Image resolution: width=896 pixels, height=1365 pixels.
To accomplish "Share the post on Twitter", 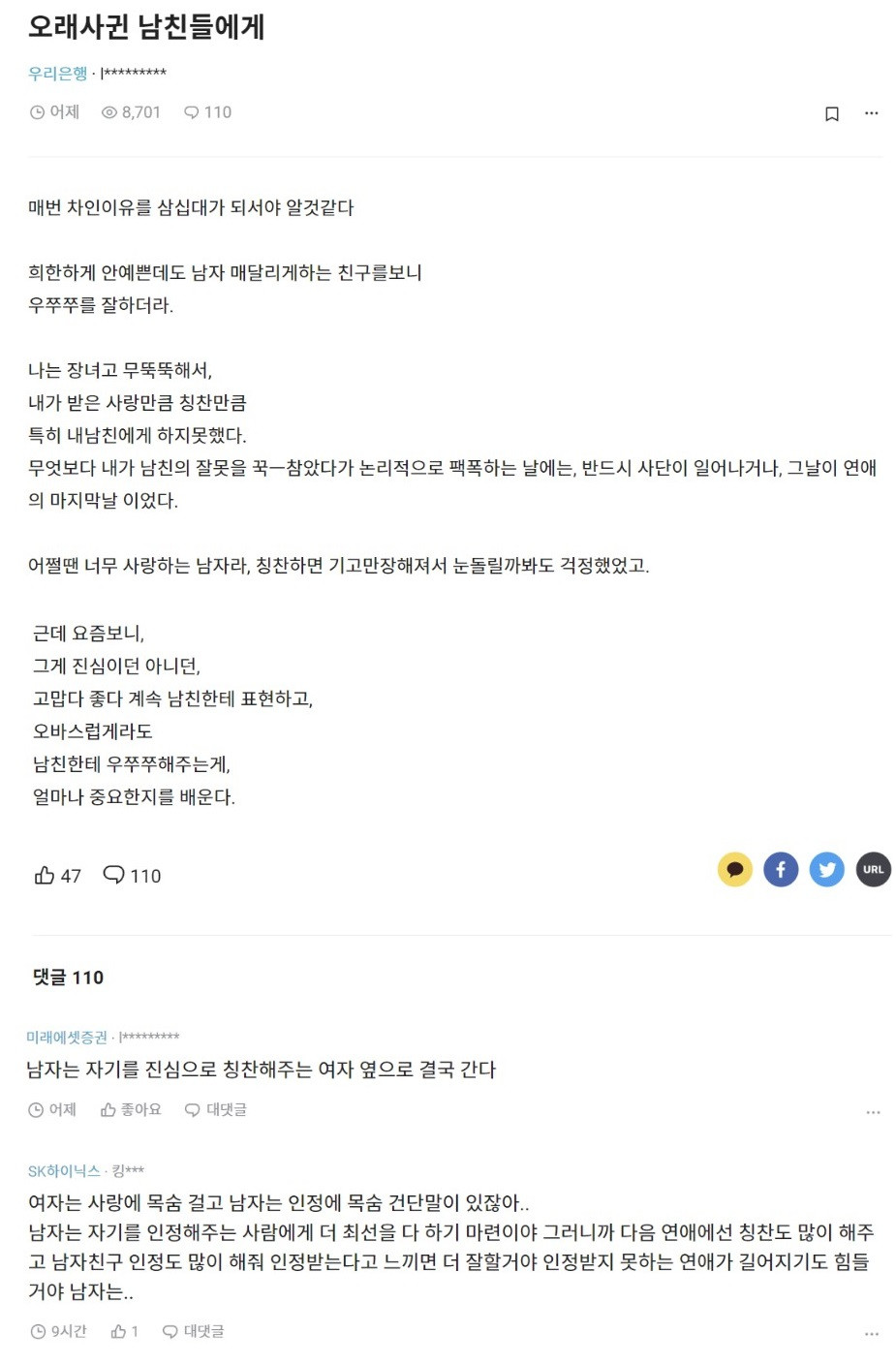I will [826, 870].
